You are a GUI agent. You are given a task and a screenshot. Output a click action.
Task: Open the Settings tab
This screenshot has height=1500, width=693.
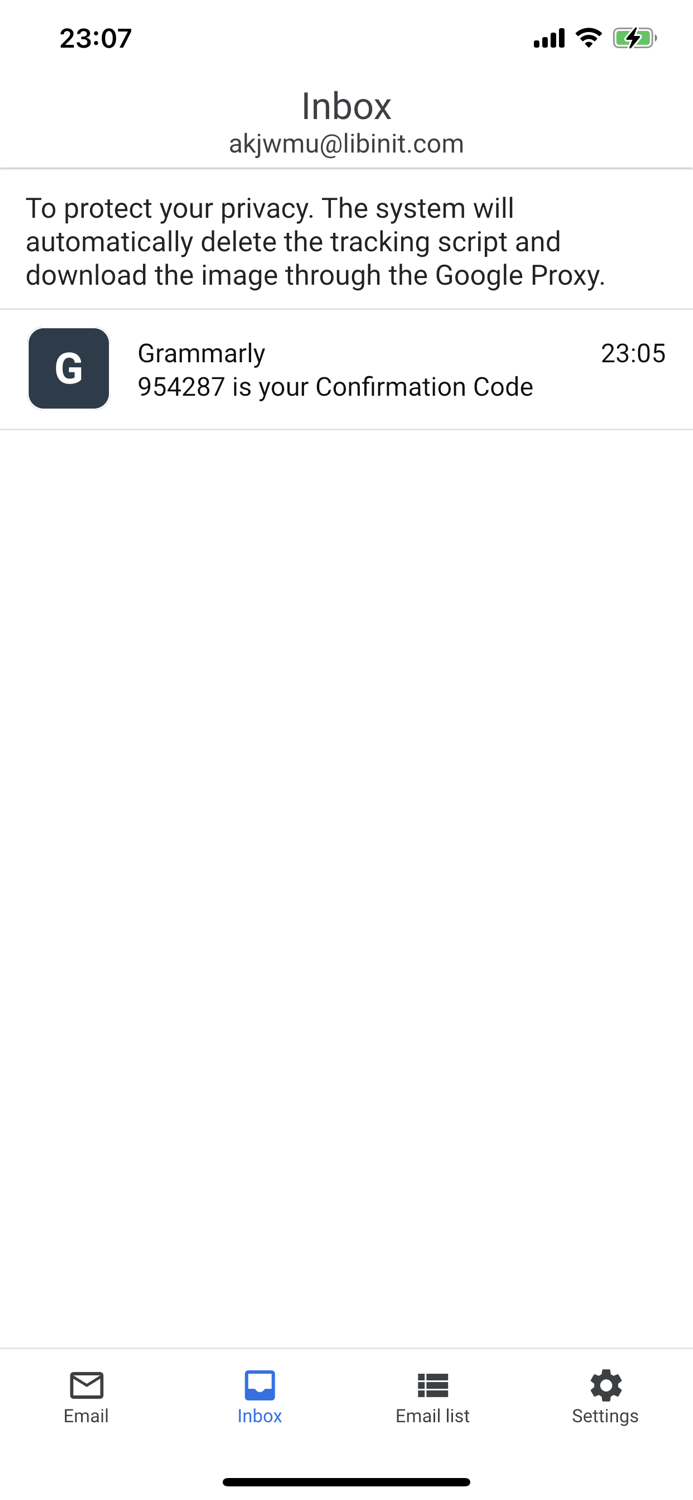coord(605,1397)
